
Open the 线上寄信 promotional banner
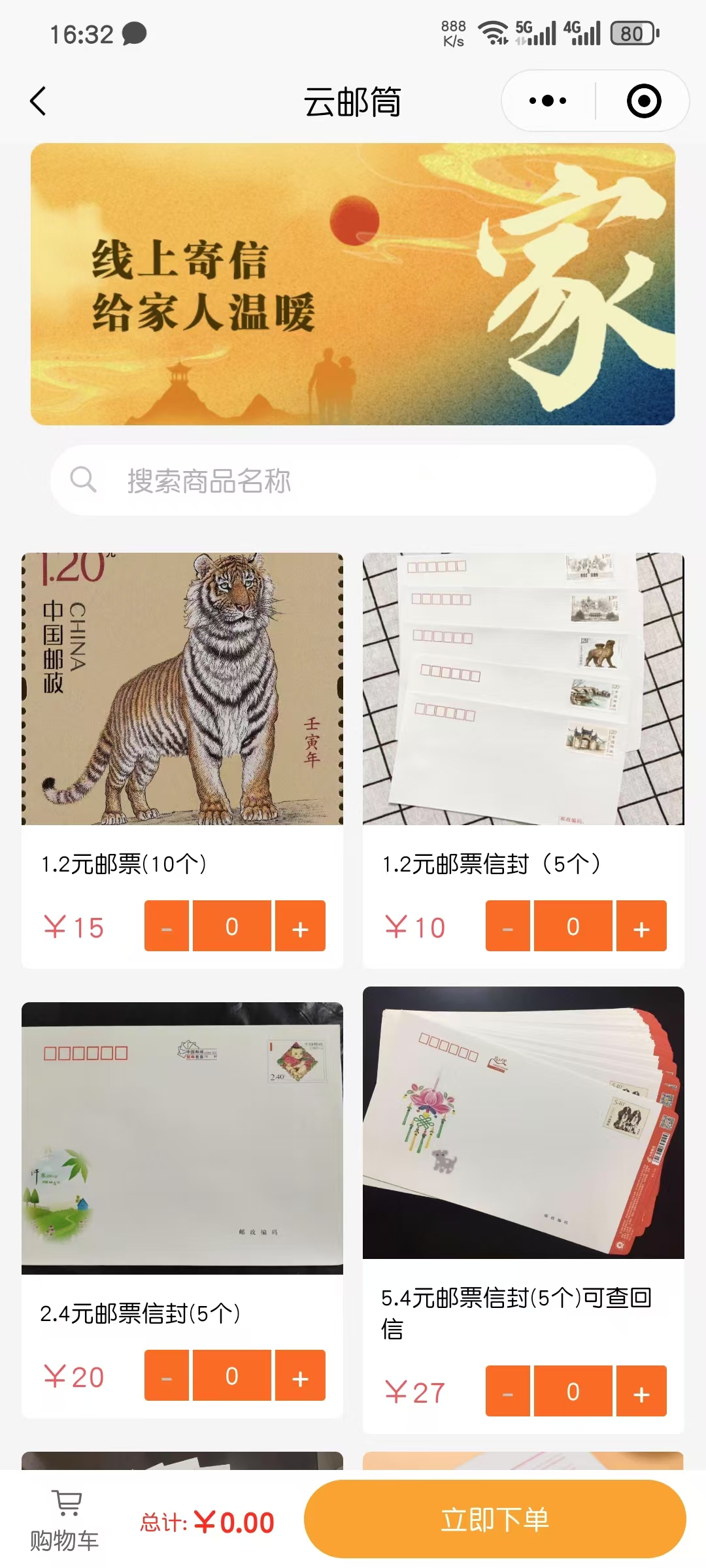pos(352,284)
